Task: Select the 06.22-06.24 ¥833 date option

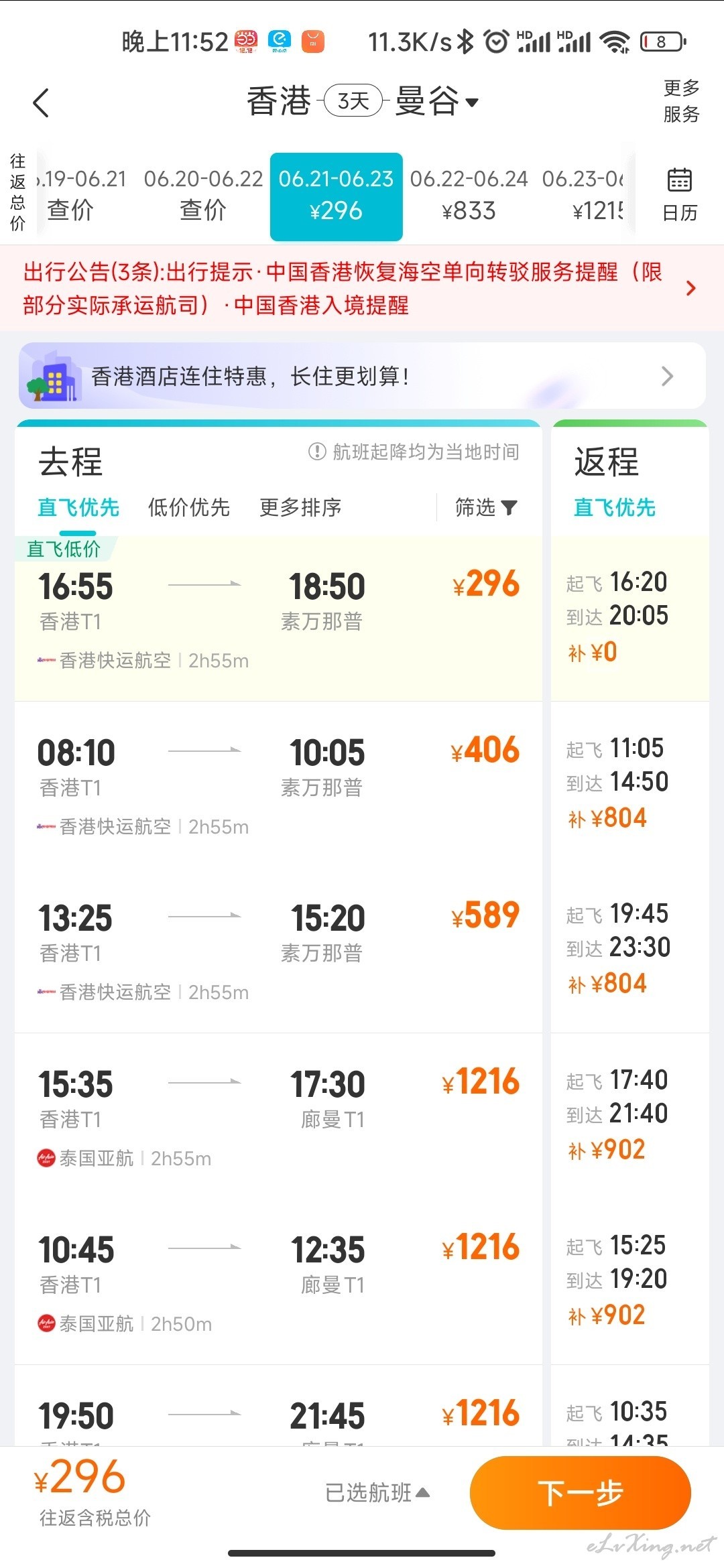Action: pyautogui.click(x=469, y=195)
